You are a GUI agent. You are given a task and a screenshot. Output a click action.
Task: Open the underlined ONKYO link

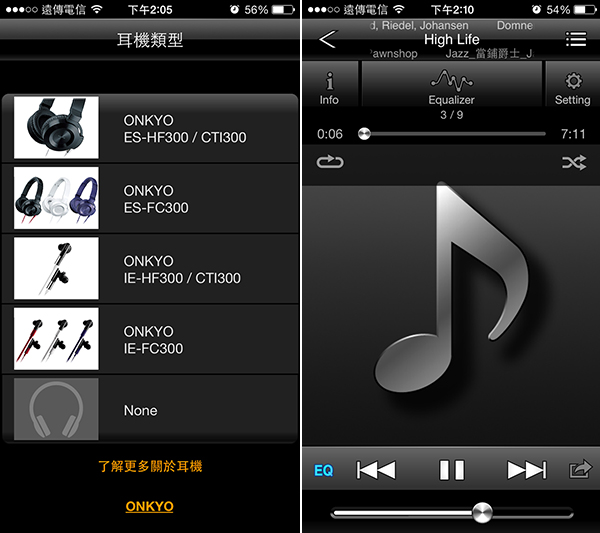click(x=149, y=507)
